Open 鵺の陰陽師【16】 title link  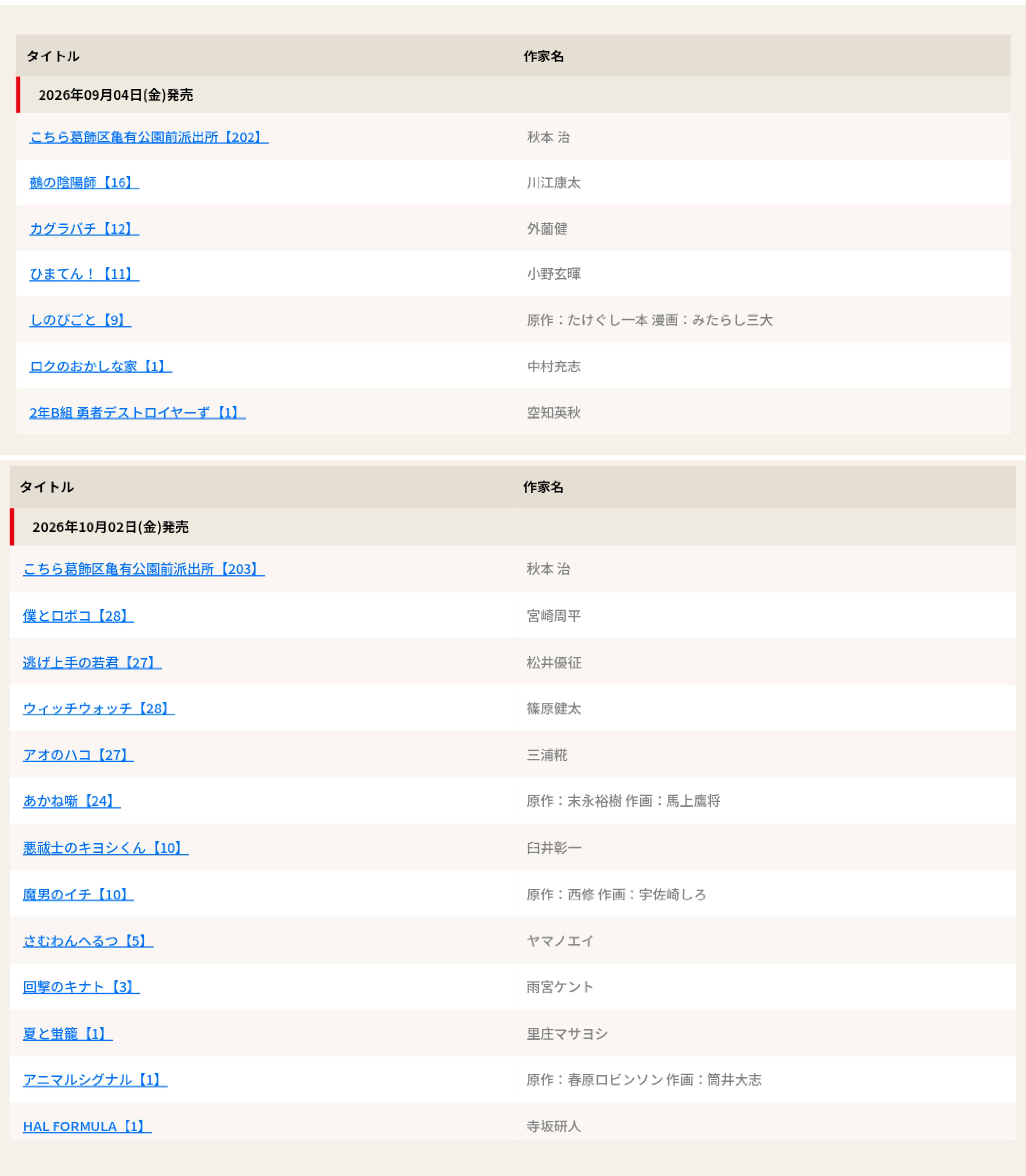(84, 182)
